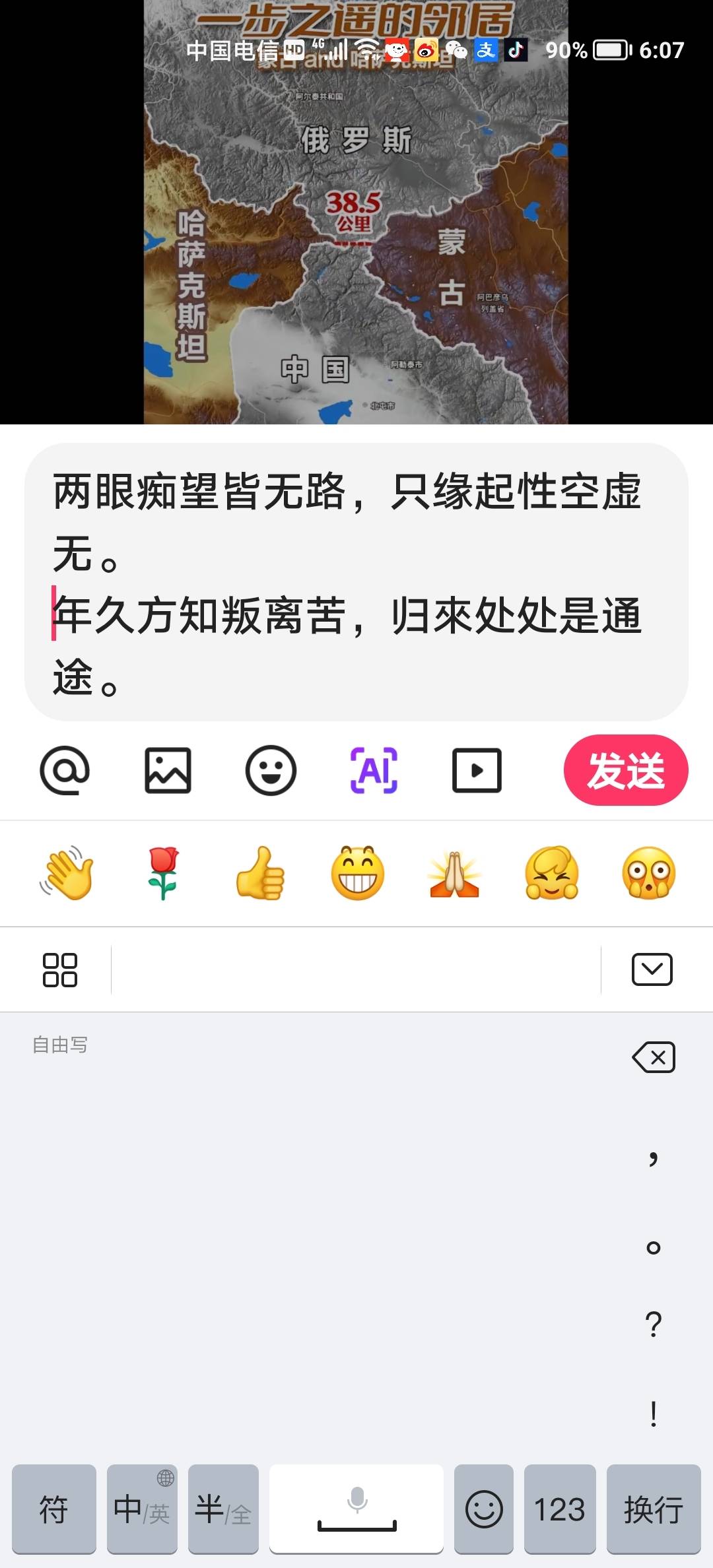Insert the praying hands emoji
This screenshot has width=713, height=1568.
(x=454, y=873)
